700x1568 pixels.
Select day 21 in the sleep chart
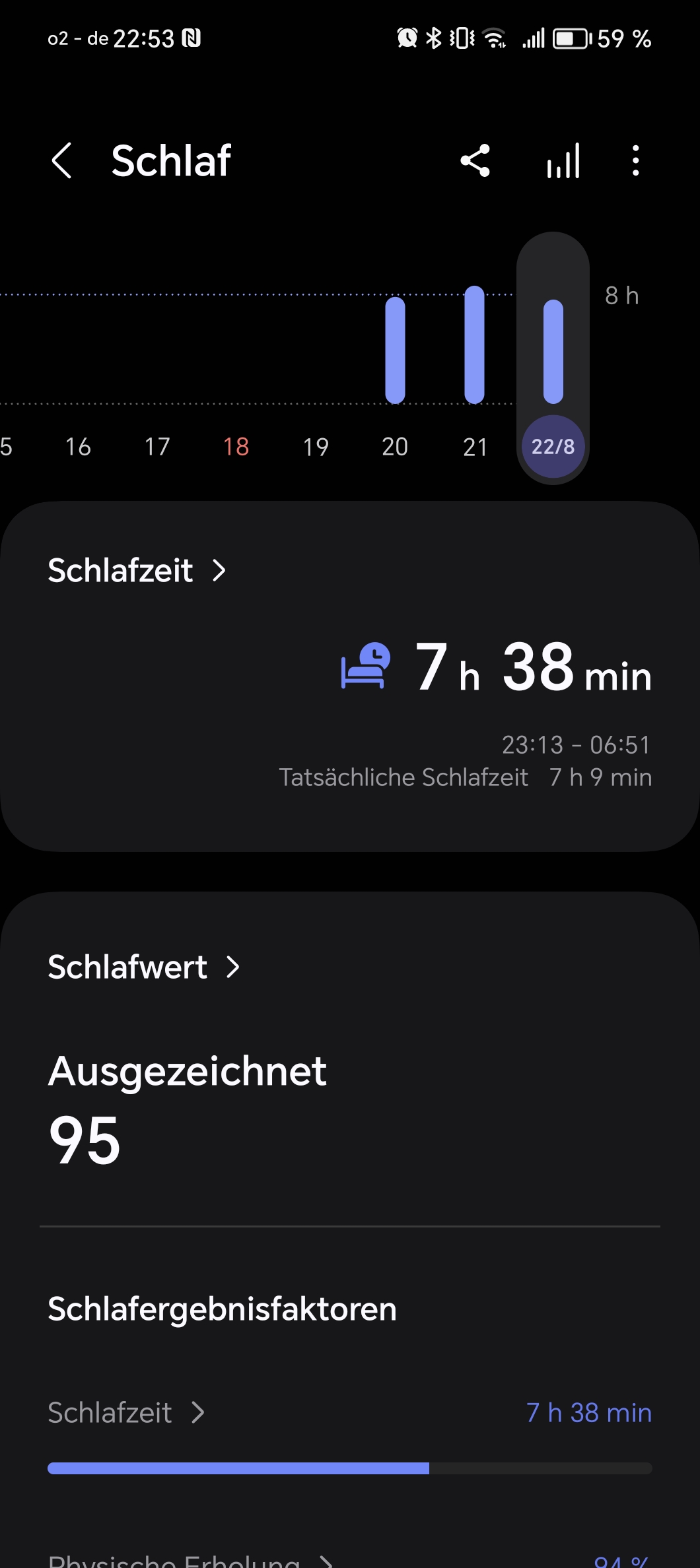tap(475, 447)
